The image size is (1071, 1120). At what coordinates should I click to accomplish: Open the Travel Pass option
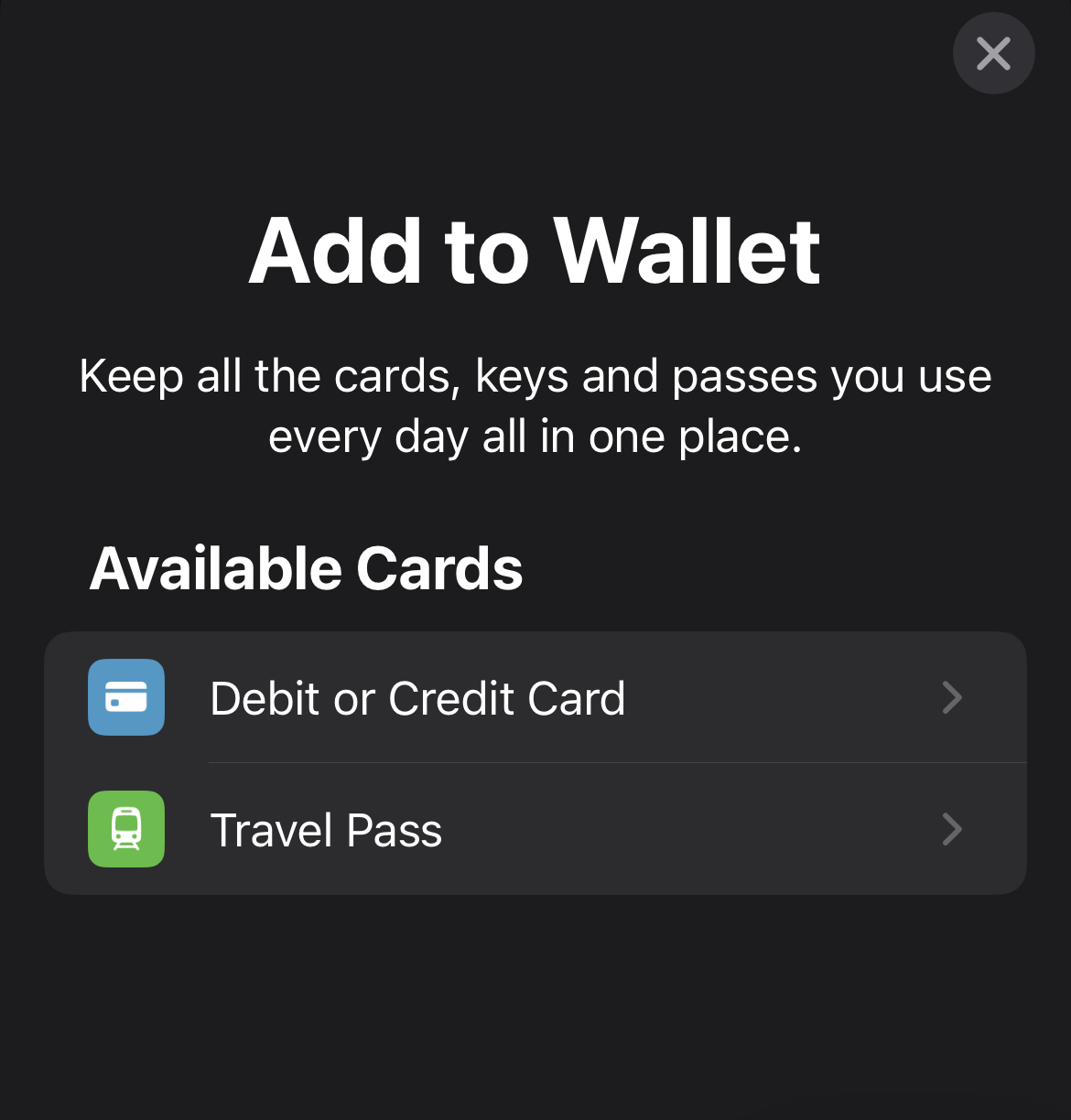pyautogui.click(x=535, y=830)
